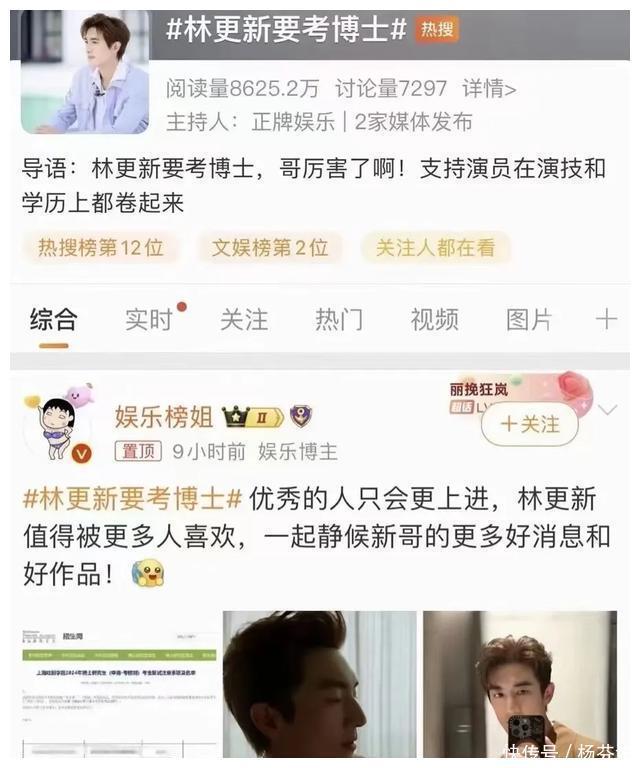Select the 关注人都在看 chip
The height and width of the screenshot is (768, 640).
pyautogui.click(x=435, y=247)
